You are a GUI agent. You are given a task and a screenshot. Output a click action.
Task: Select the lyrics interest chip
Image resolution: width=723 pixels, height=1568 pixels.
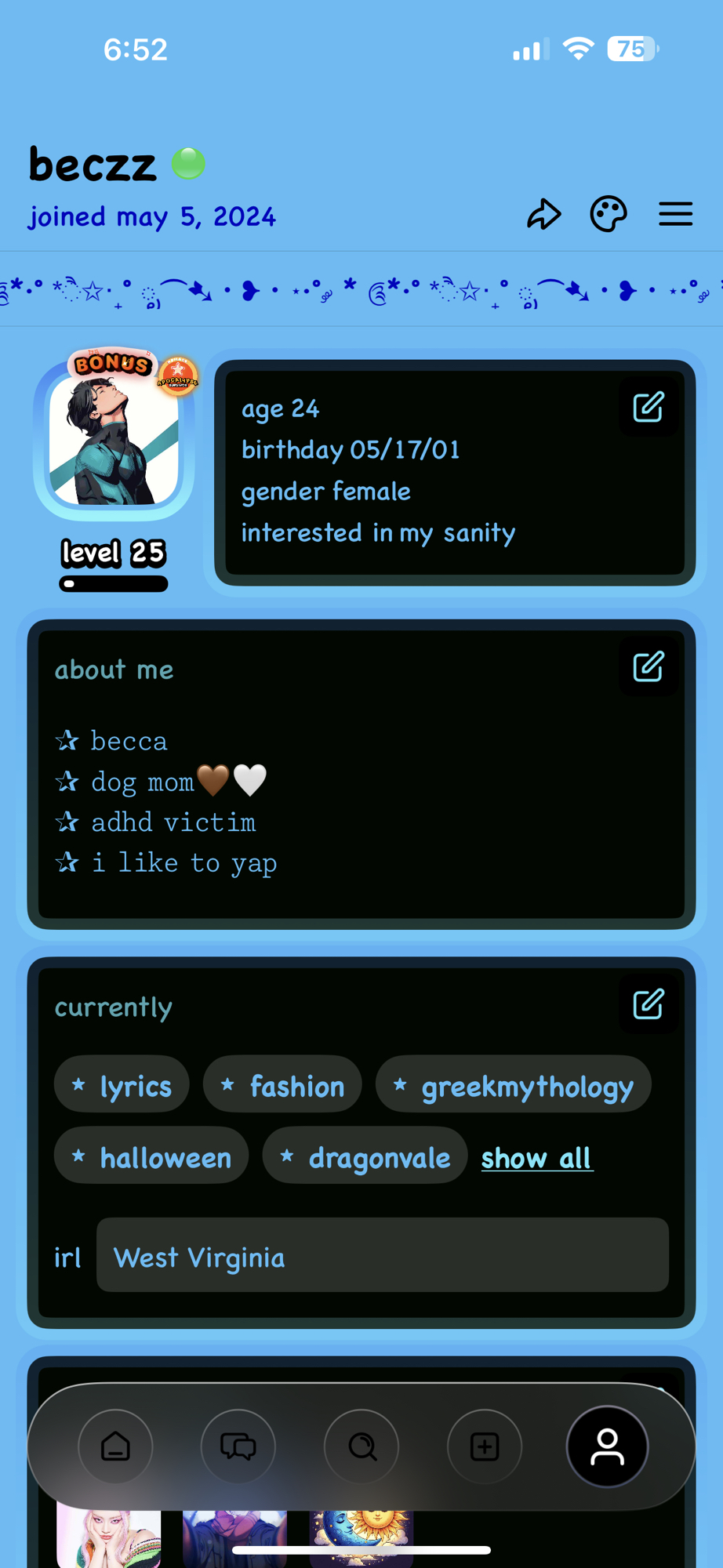[122, 1086]
